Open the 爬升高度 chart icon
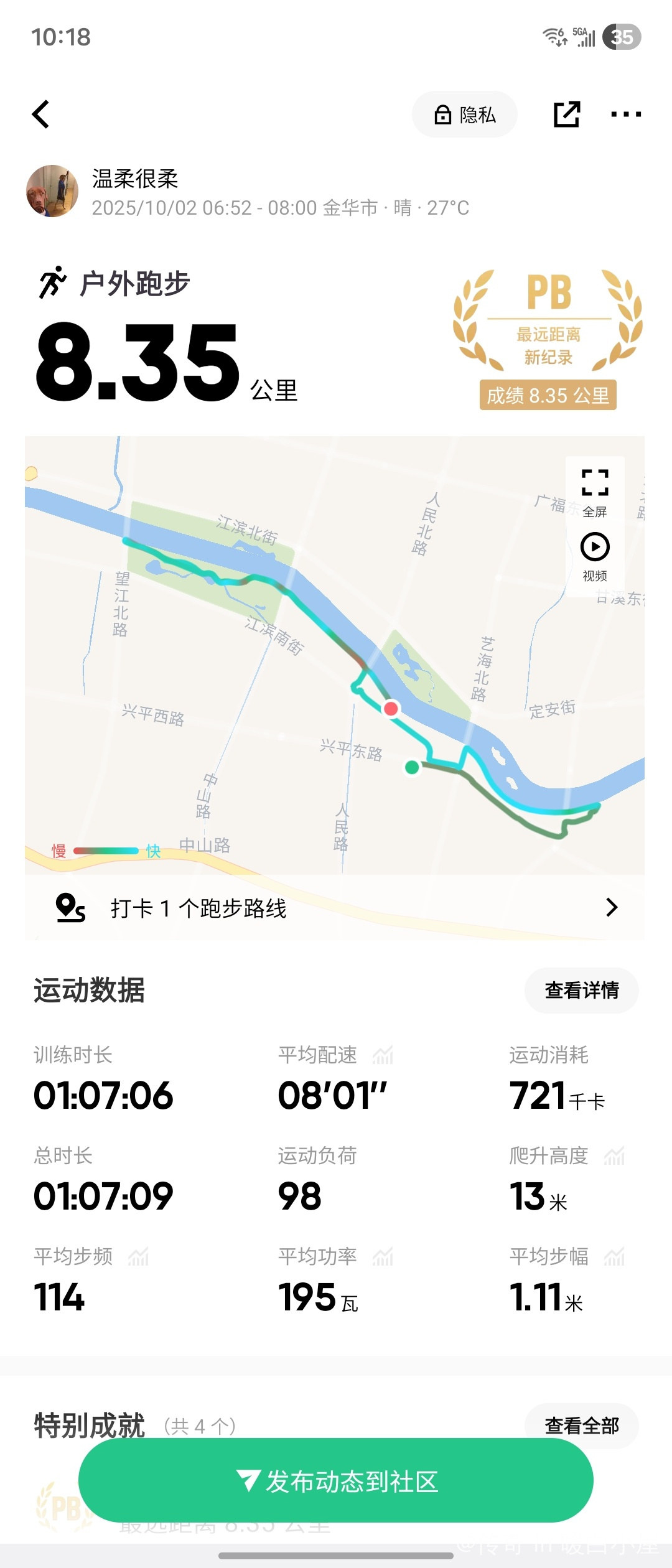Viewport: 672px width, 1568px height. coord(614,1156)
